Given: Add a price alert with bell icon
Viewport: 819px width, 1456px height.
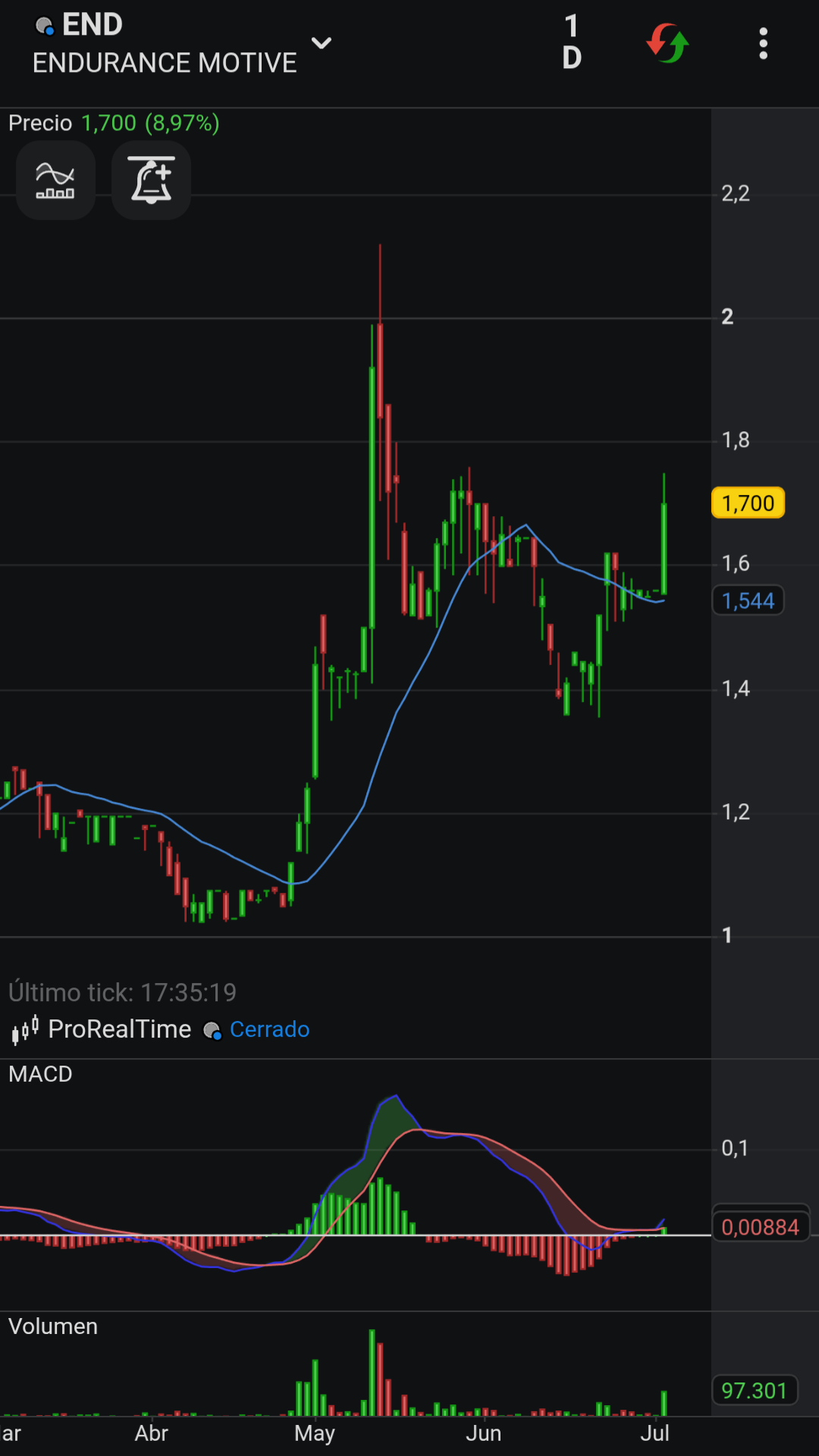Looking at the screenshot, I should pos(151,180).
